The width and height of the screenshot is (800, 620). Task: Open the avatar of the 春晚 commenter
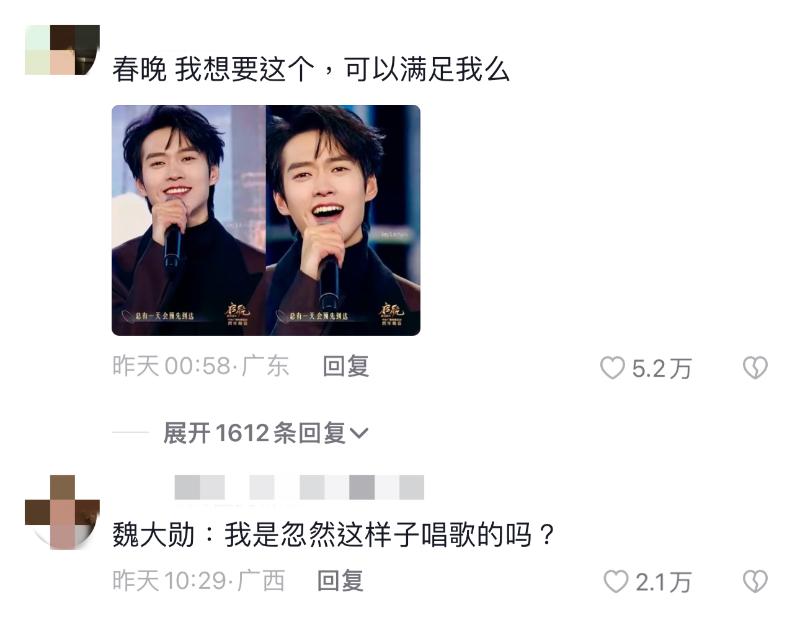(x=62, y=50)
